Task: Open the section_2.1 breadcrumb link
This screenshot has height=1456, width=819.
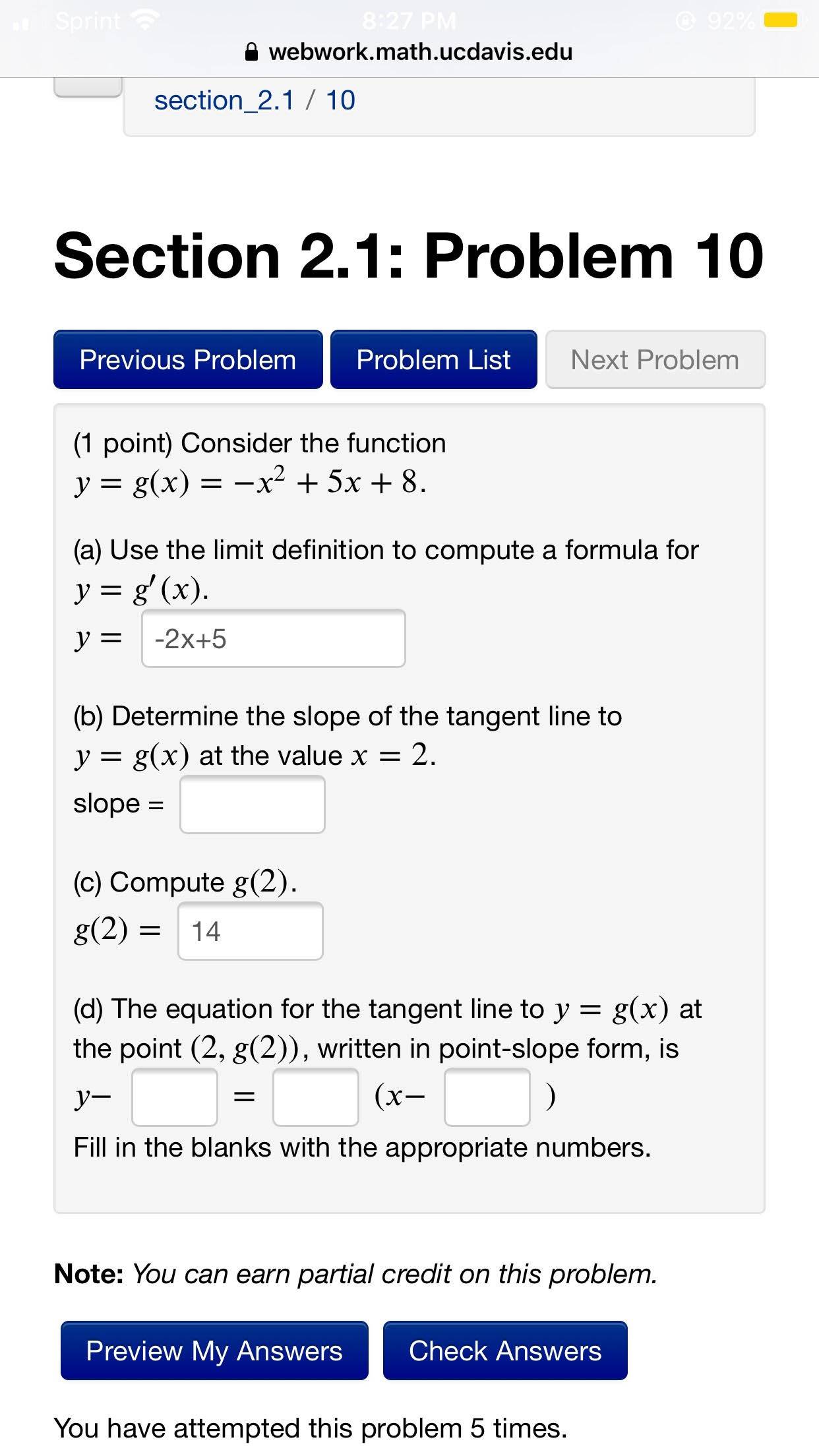Action: [224, 100]
